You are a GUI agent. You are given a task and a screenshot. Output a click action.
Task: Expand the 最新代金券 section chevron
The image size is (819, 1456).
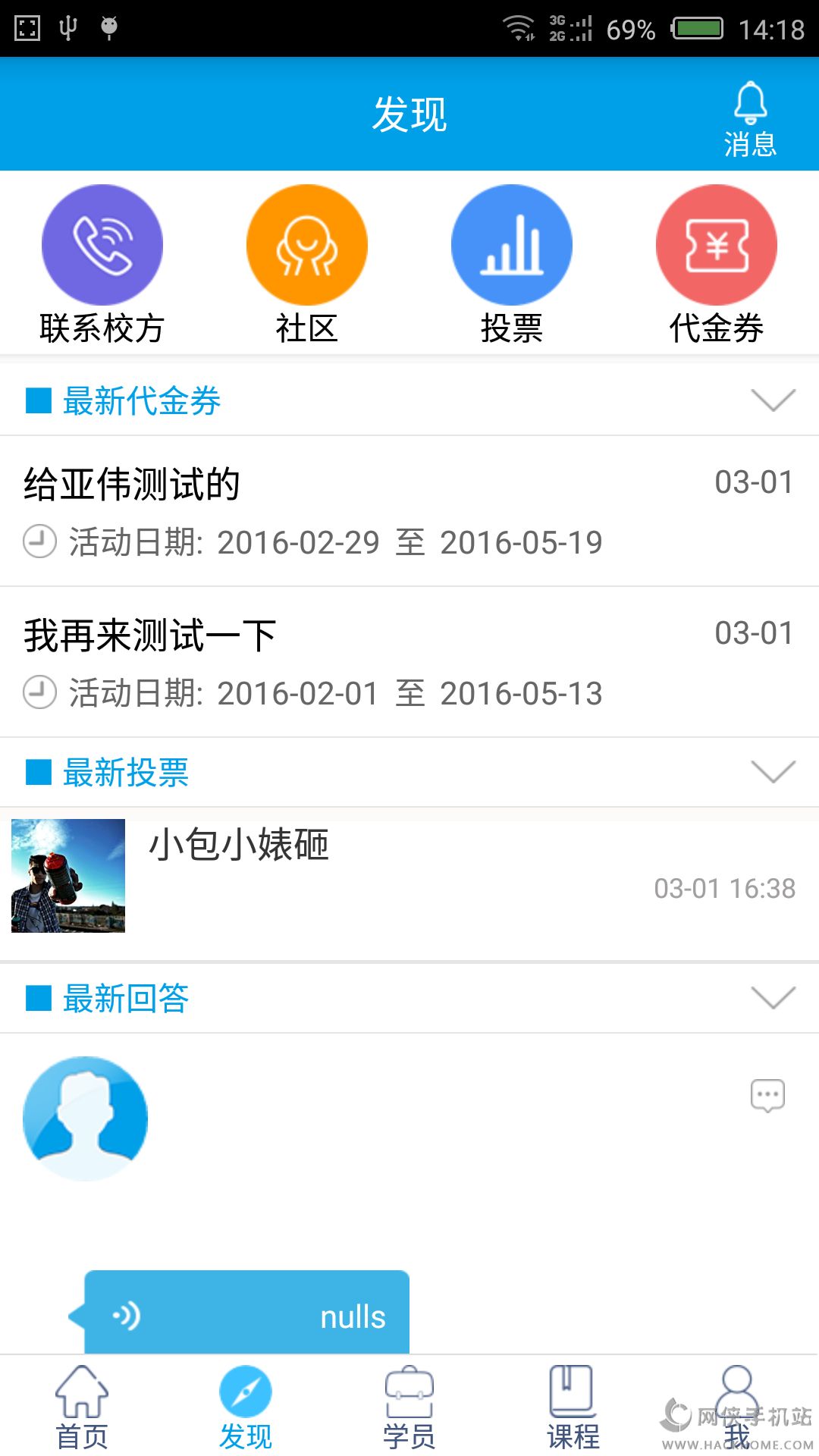(772, 400)
